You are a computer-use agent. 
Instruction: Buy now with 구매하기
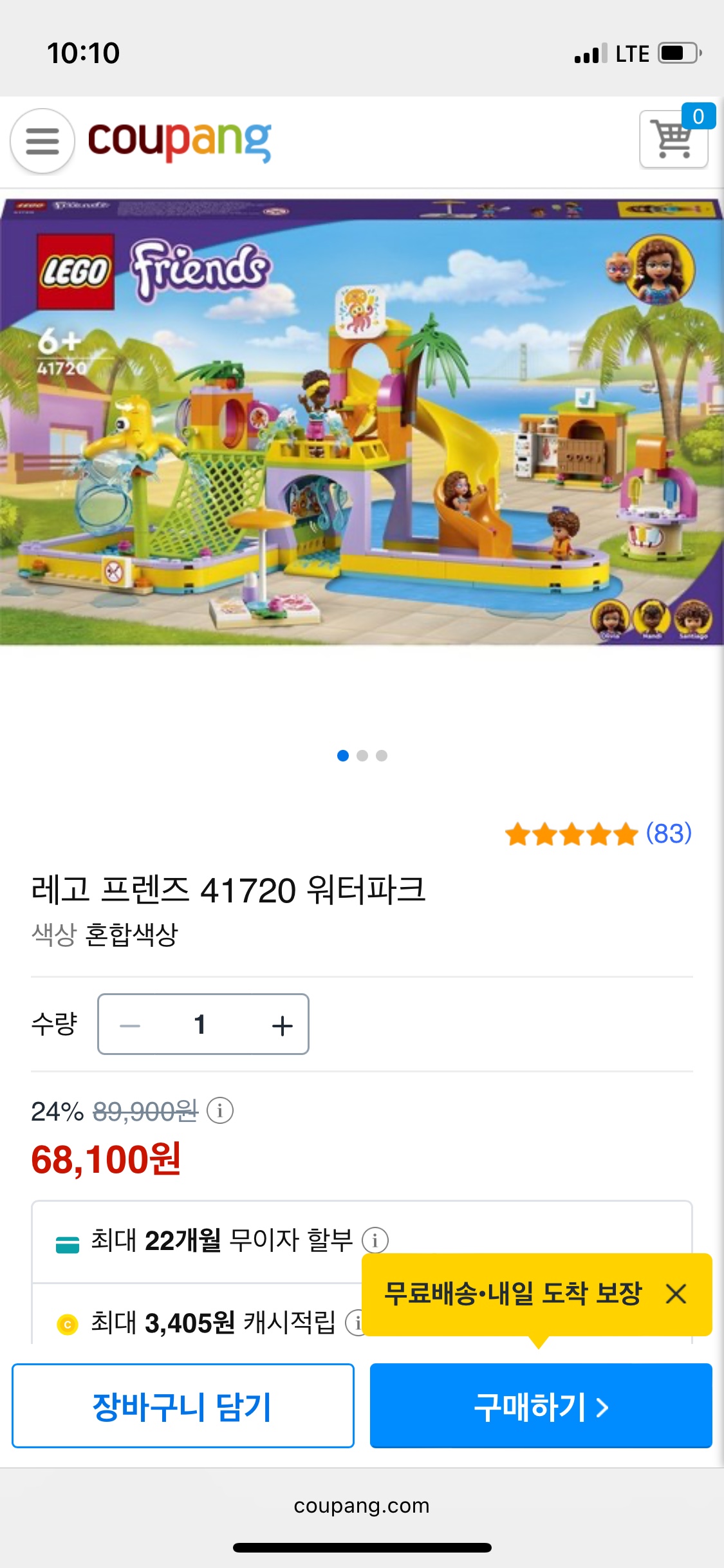[x=541, y=1406]
